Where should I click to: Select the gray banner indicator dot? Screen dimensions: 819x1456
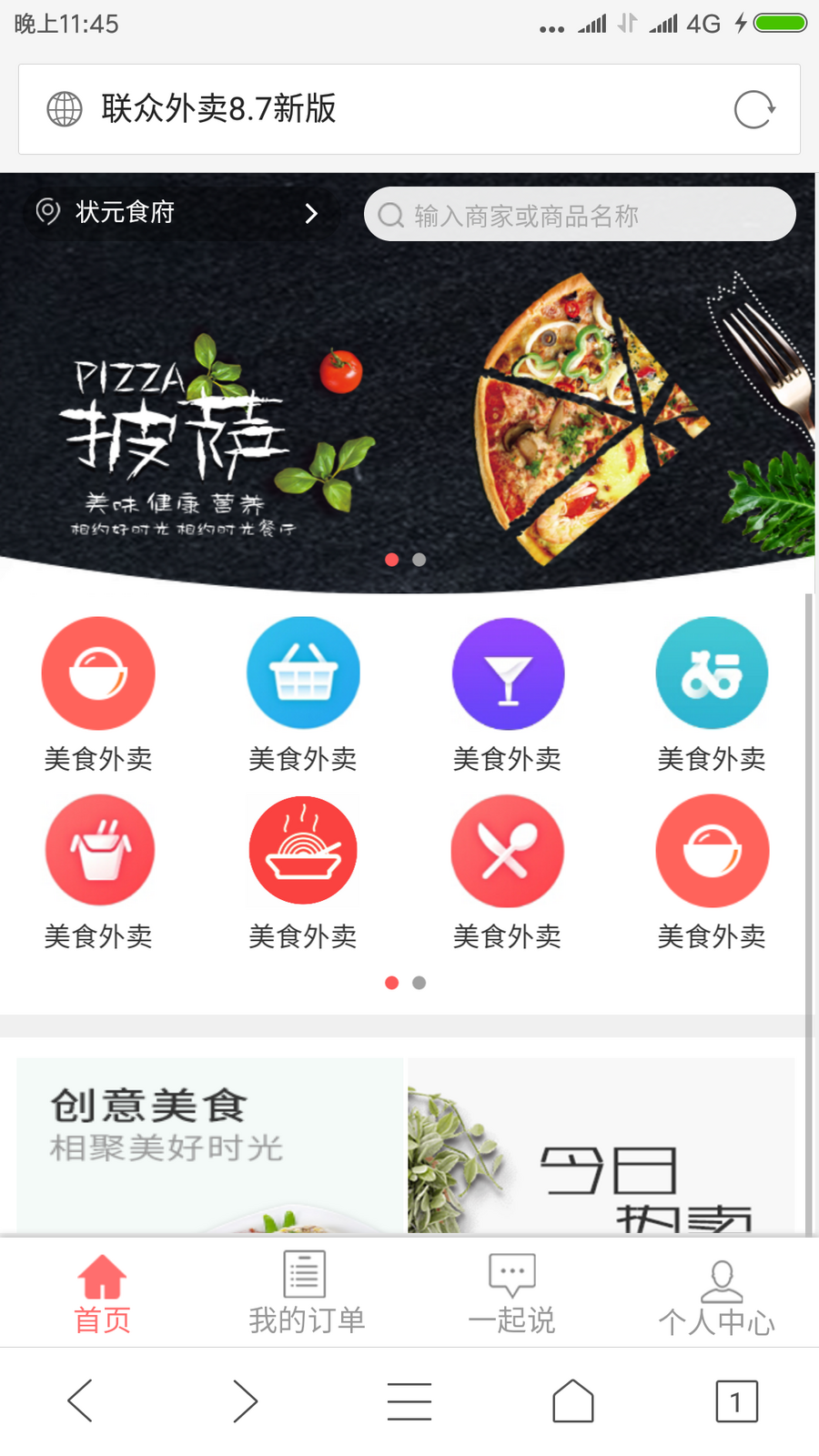[419, 560]
